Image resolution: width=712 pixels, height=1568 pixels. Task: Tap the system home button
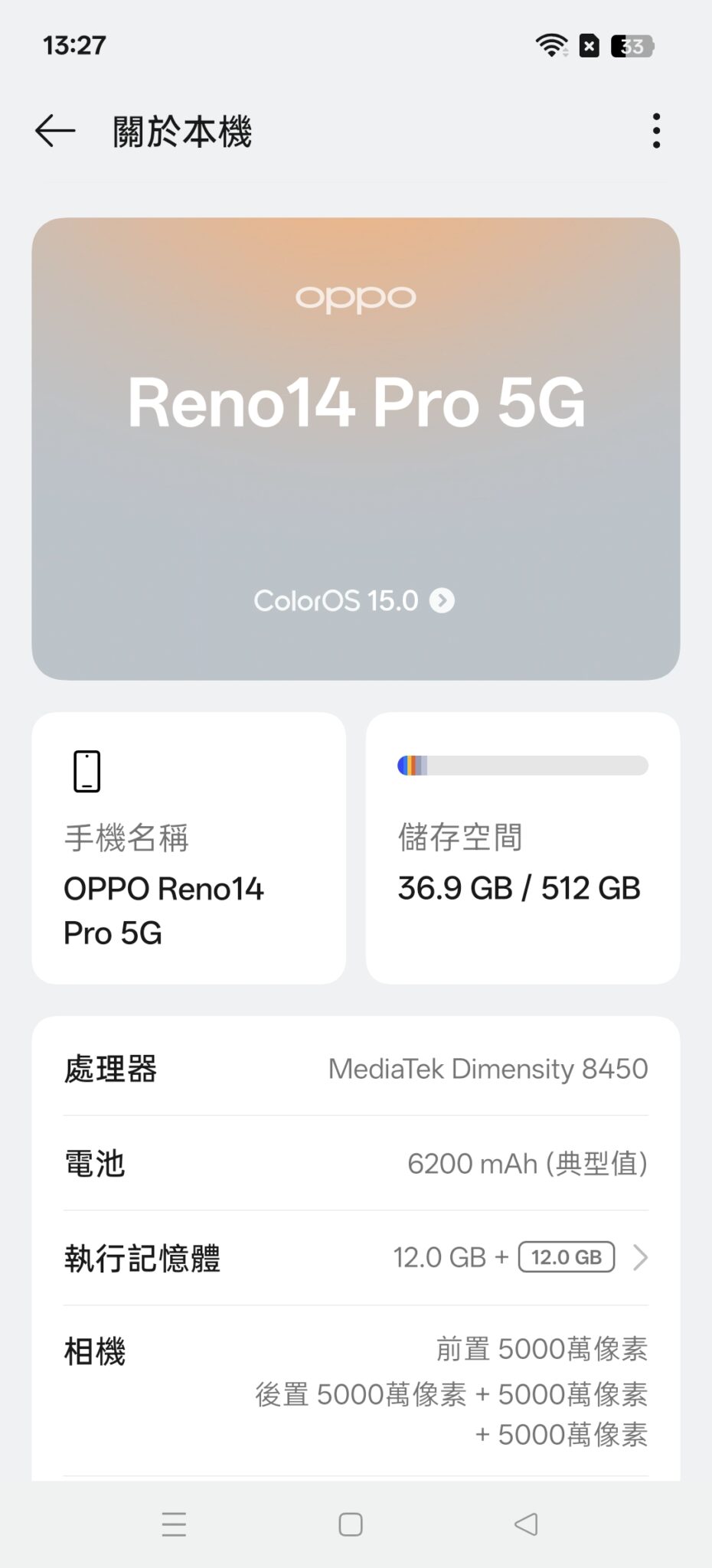pos(351,1524)
